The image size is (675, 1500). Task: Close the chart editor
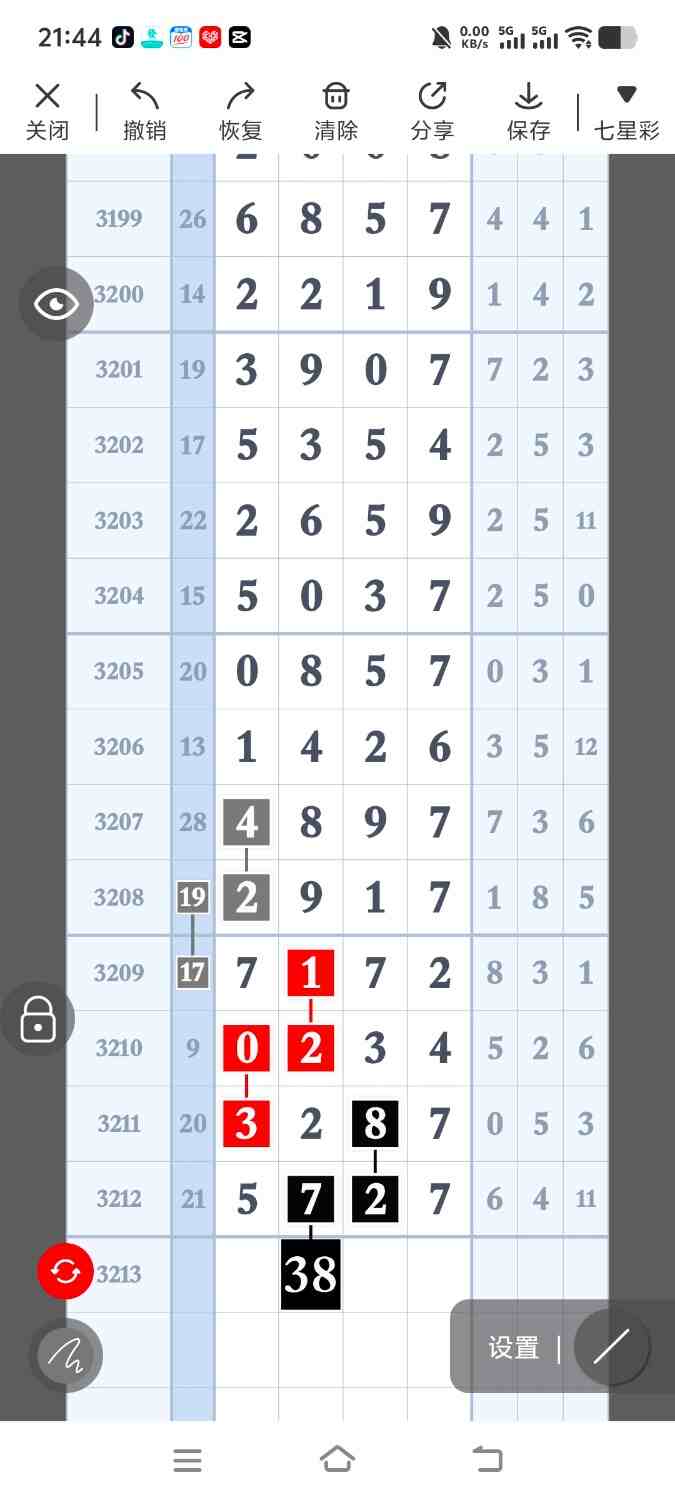pyautogui.click(x=47, y=110)
